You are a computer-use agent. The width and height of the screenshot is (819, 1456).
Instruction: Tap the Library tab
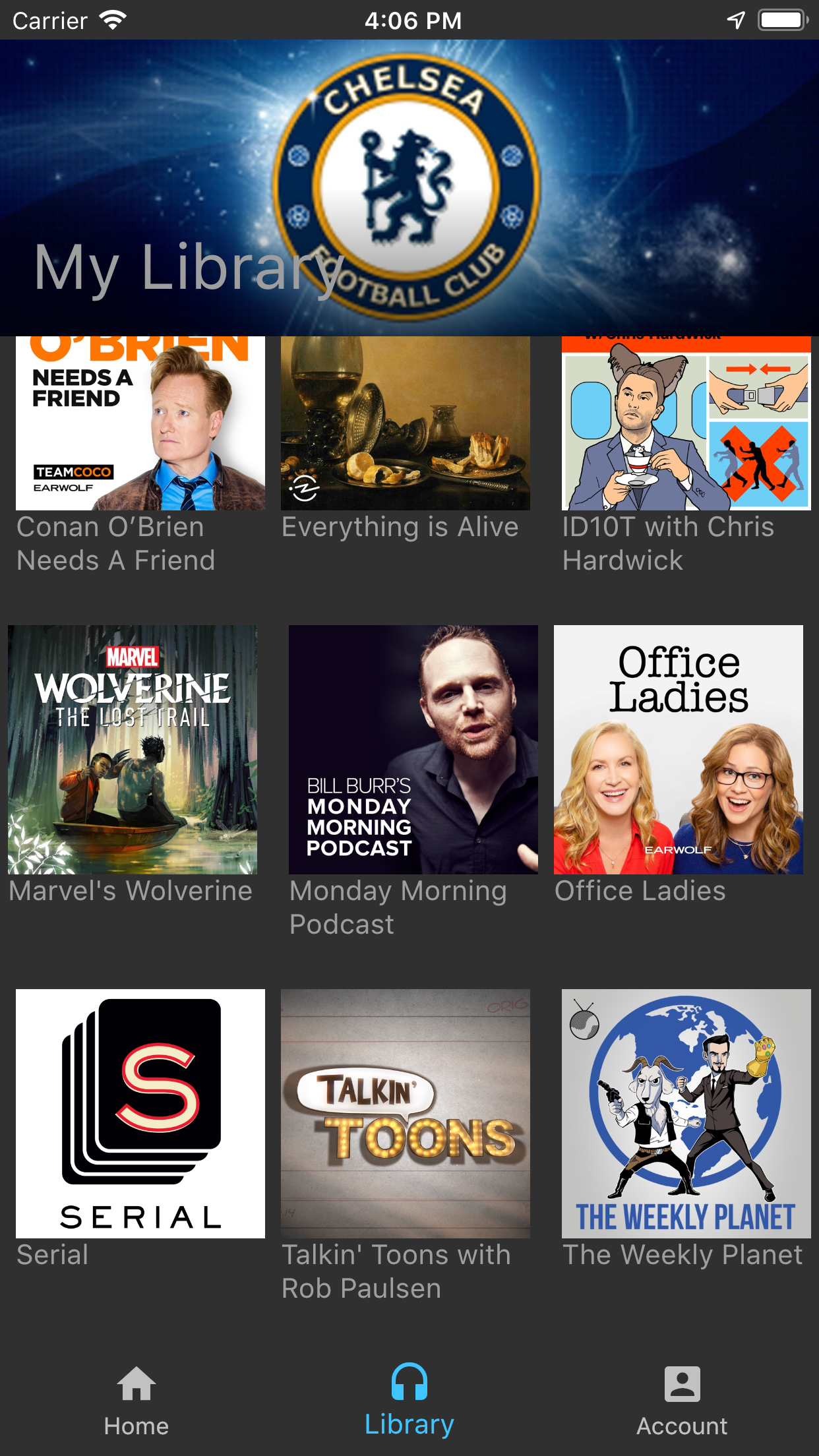[x=409, y=1401]
